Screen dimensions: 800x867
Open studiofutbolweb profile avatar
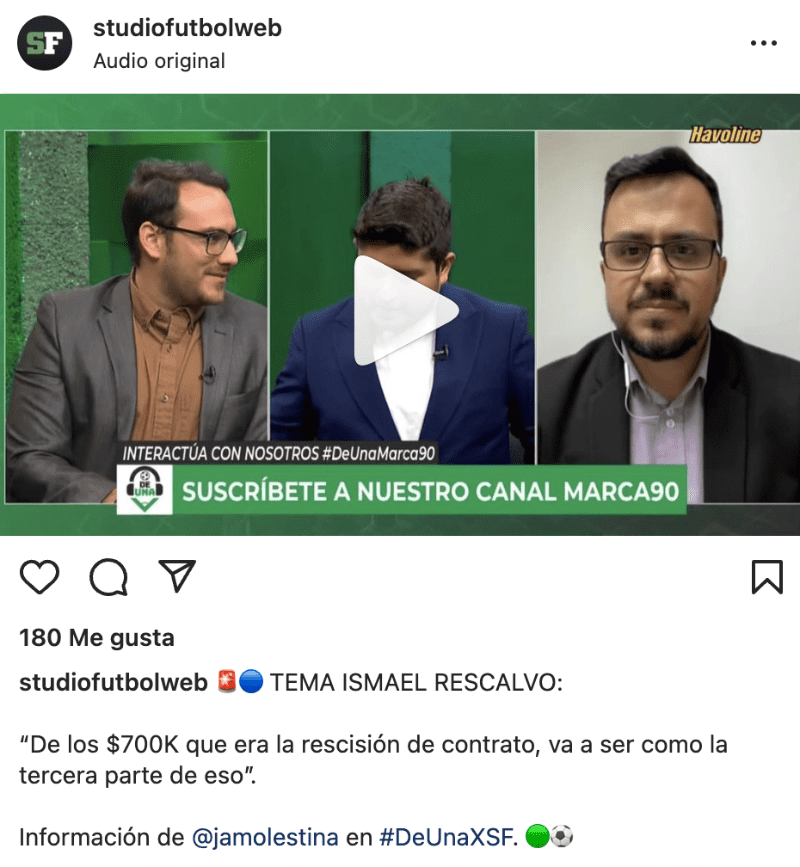pos(45,43)
